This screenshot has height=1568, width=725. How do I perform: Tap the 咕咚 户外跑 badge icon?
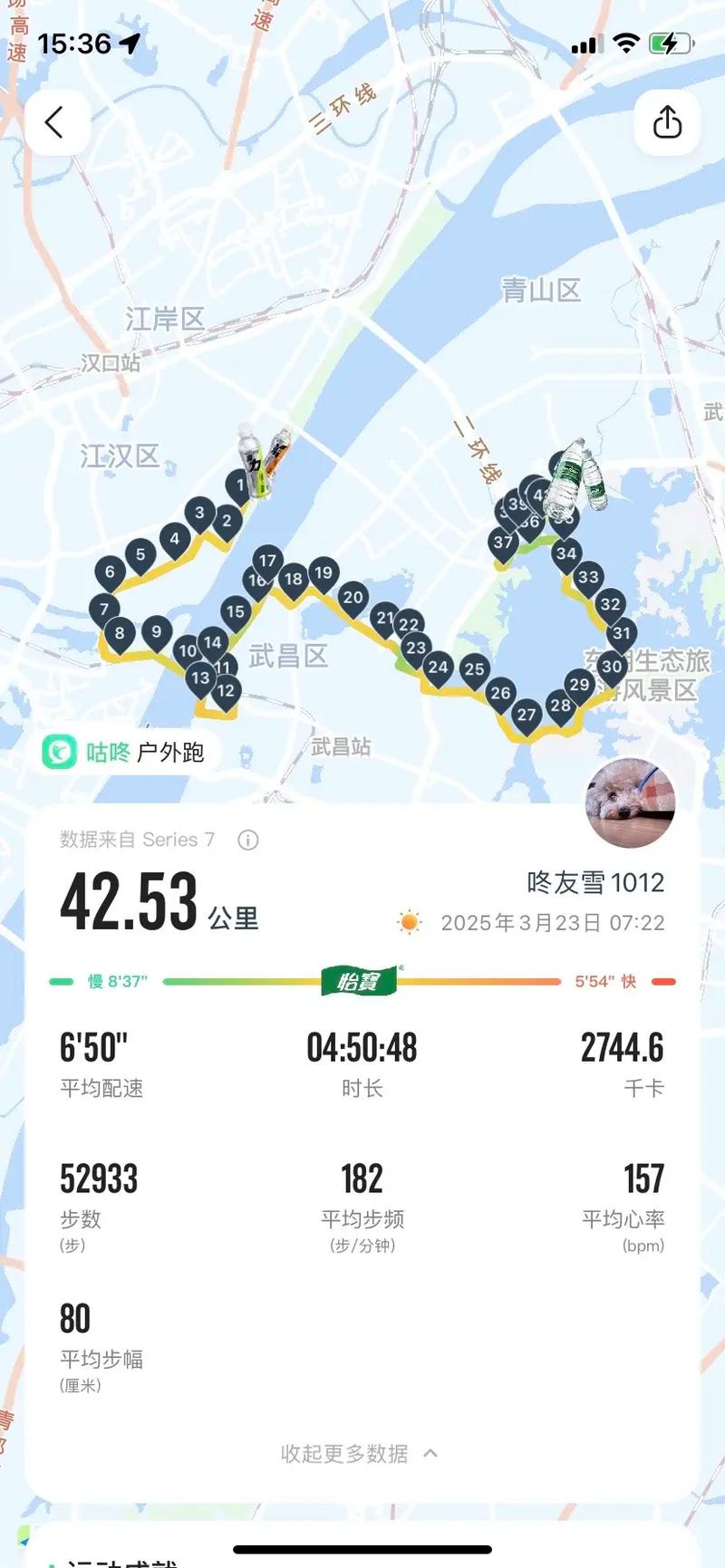click(60, 751)
